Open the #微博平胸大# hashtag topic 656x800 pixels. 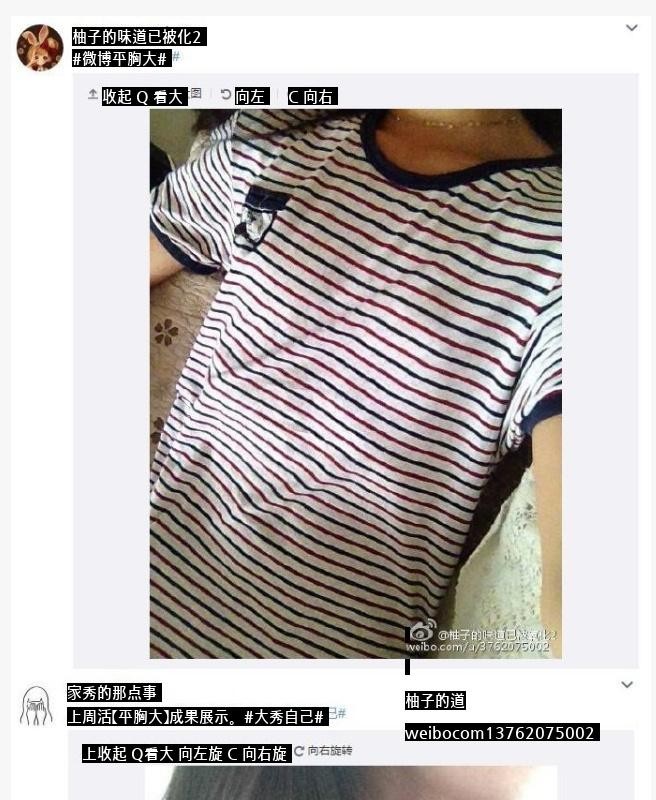pos(120,59)
